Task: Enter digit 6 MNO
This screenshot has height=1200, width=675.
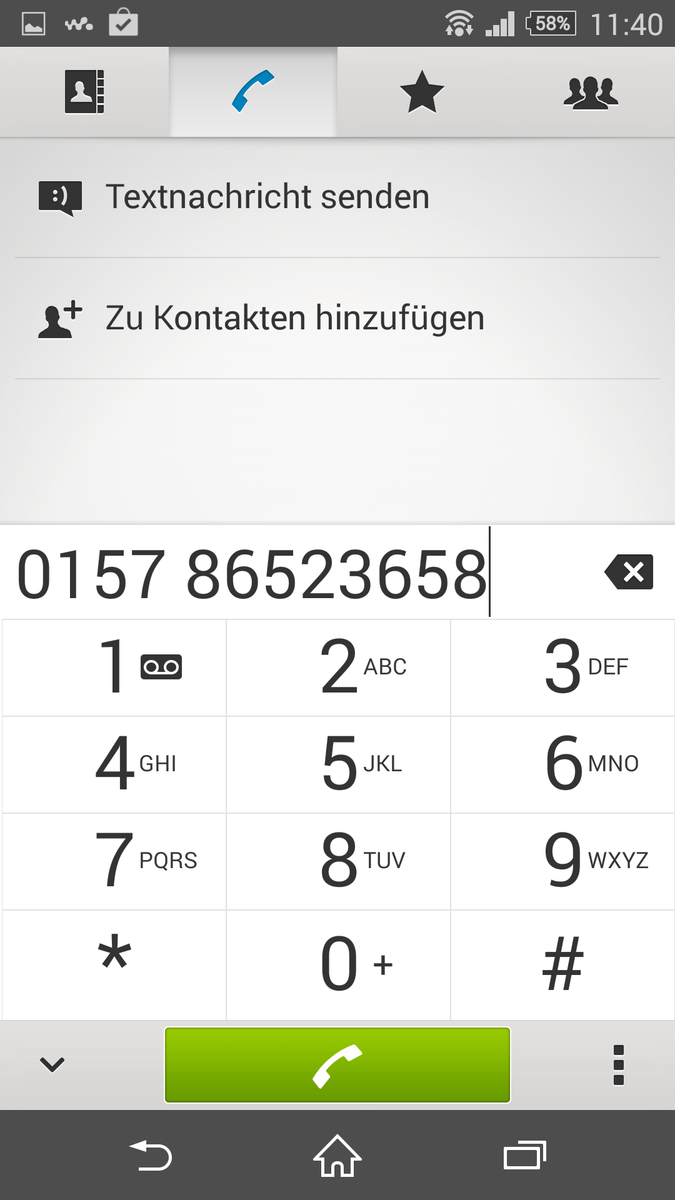Action: [562, 765]
